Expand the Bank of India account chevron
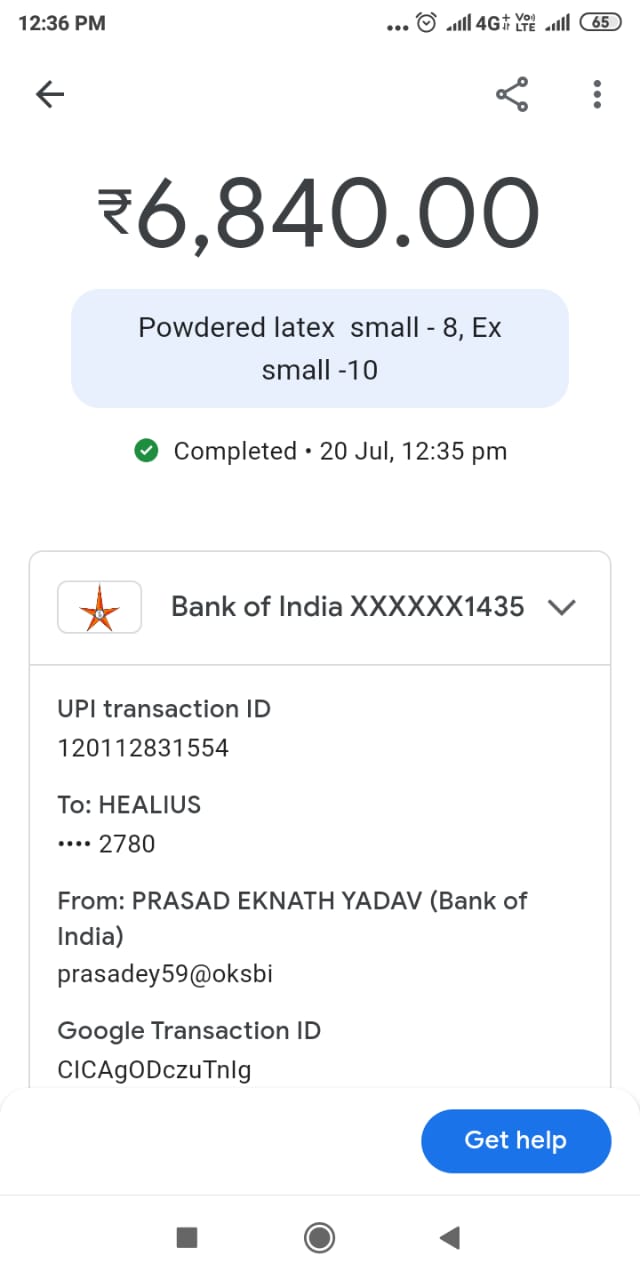 click(x=563, y=607)
